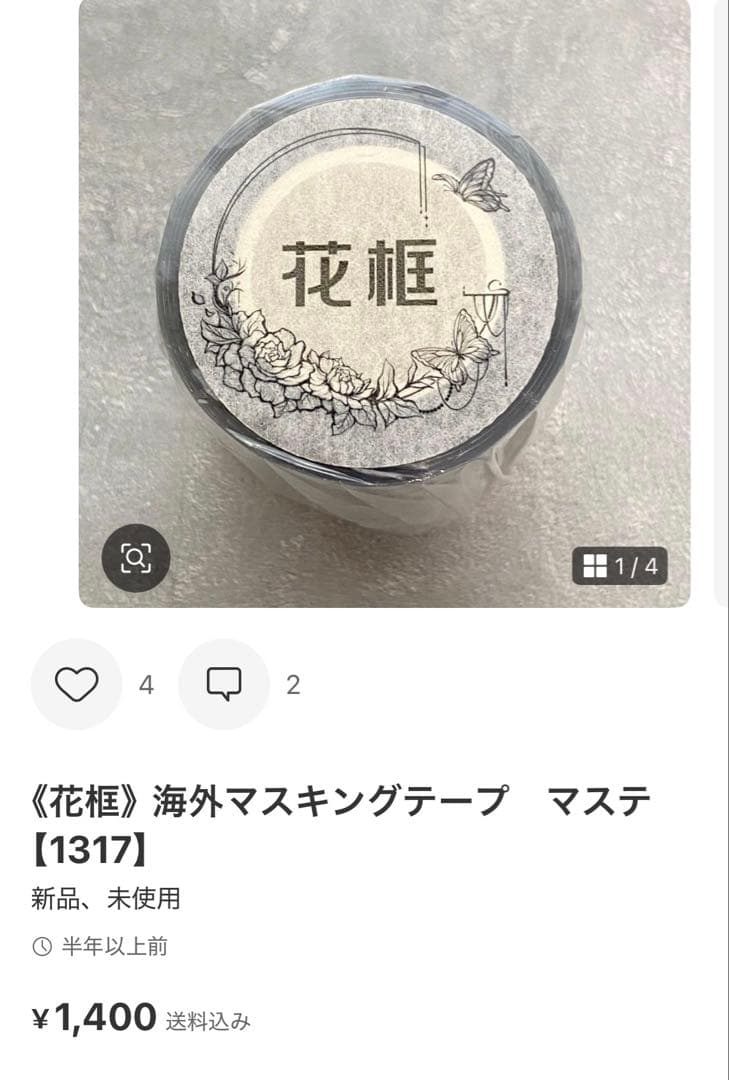Click the condition label 新品、未使用

click(x=103, y=898)
